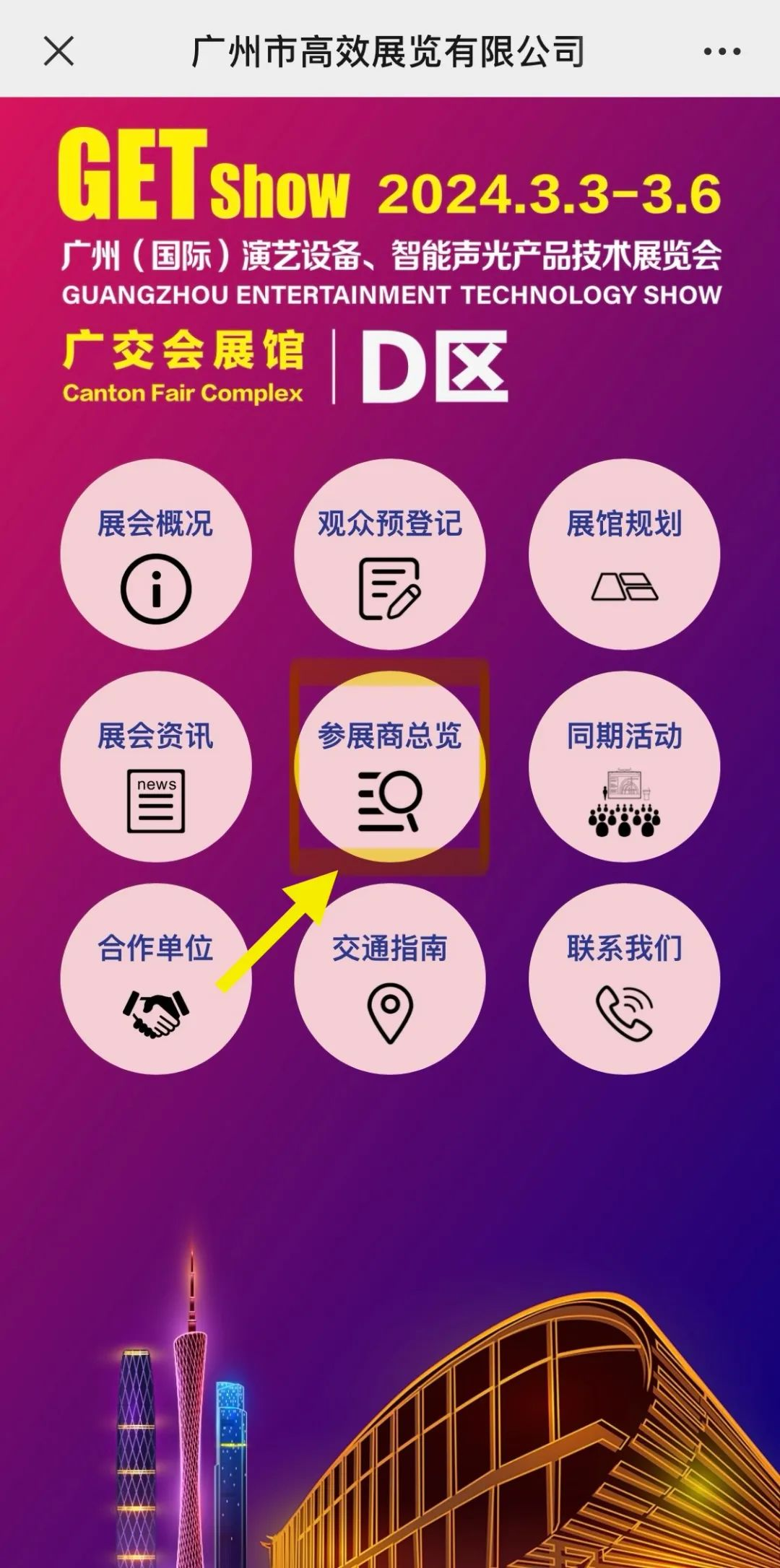The image size is (780, 1568).
Task: Check 同期活动 concurrent events
Action: pyautogui.click(x=624, y=767)
